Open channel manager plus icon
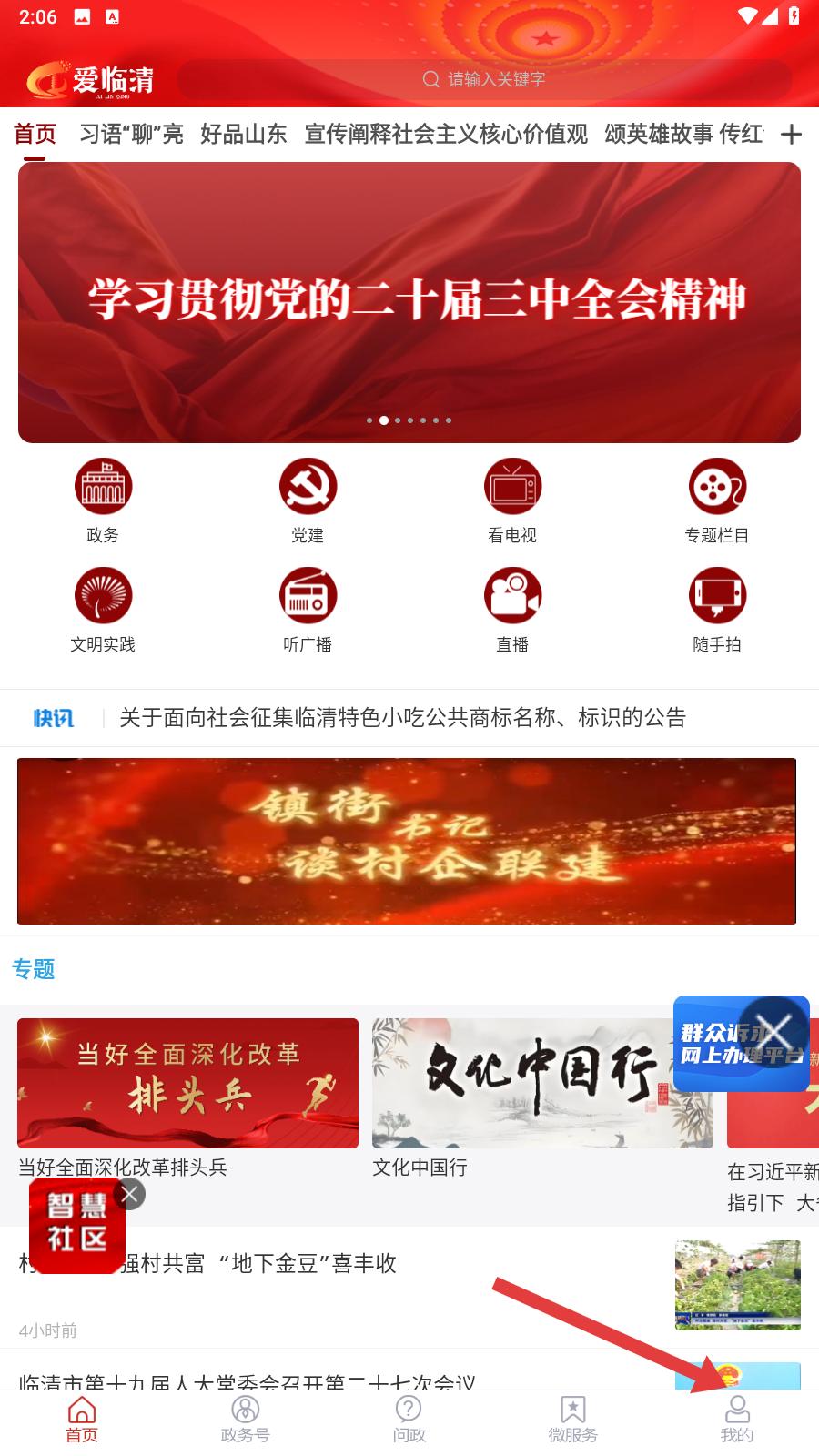The height and width of the screenshot is (1456, 819). [x=791, y=135]
